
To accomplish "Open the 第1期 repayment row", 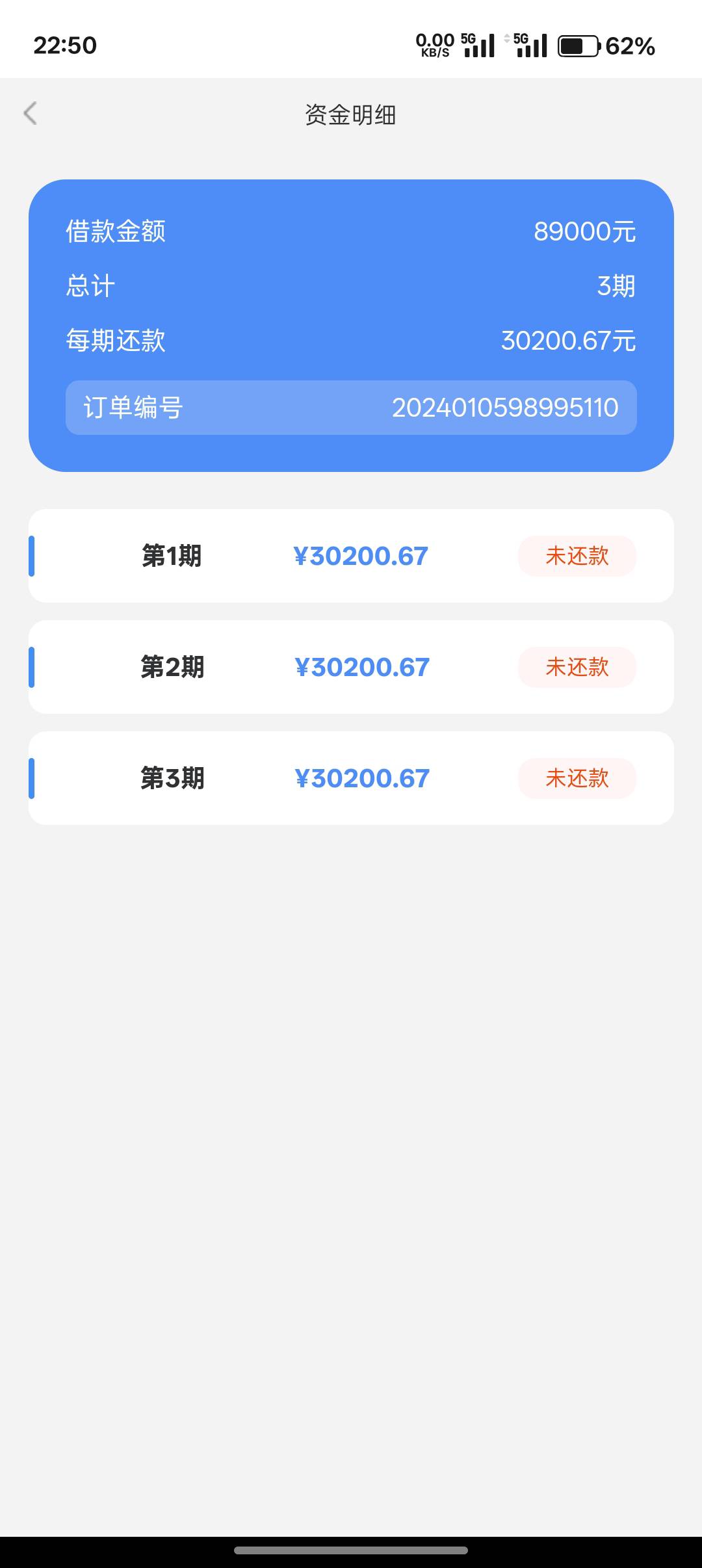I will 351,556.
